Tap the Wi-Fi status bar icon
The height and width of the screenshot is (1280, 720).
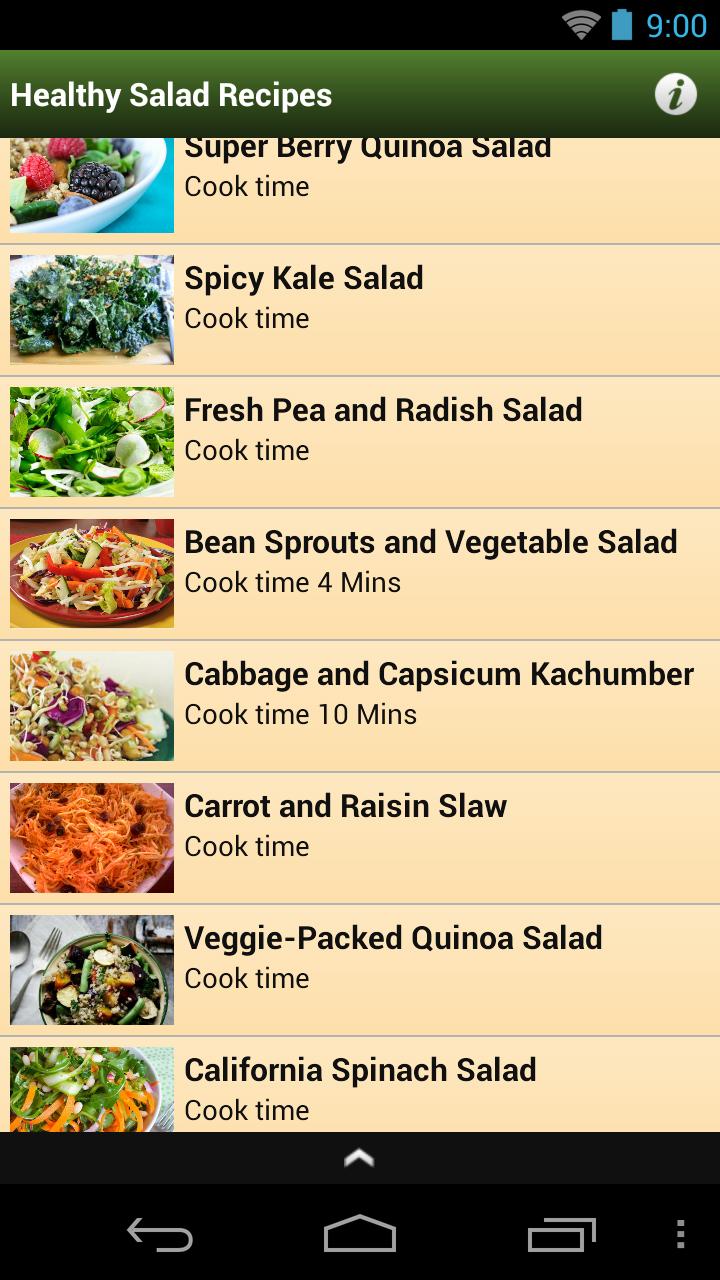click(581, 24)
